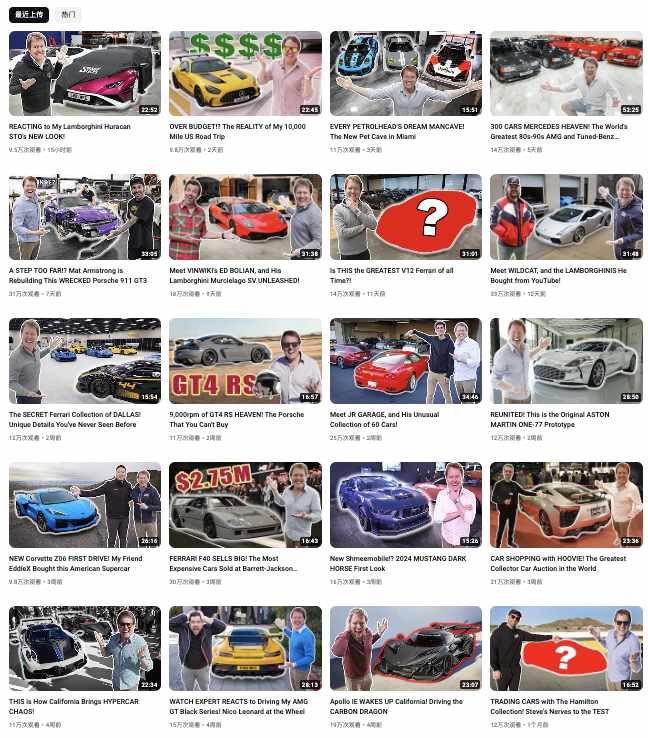Viewport: 648px width, 738px height.
Task: Open NEW Corvette Z06 FIRST DRIVE video
Action: click(x=84, y=505)
